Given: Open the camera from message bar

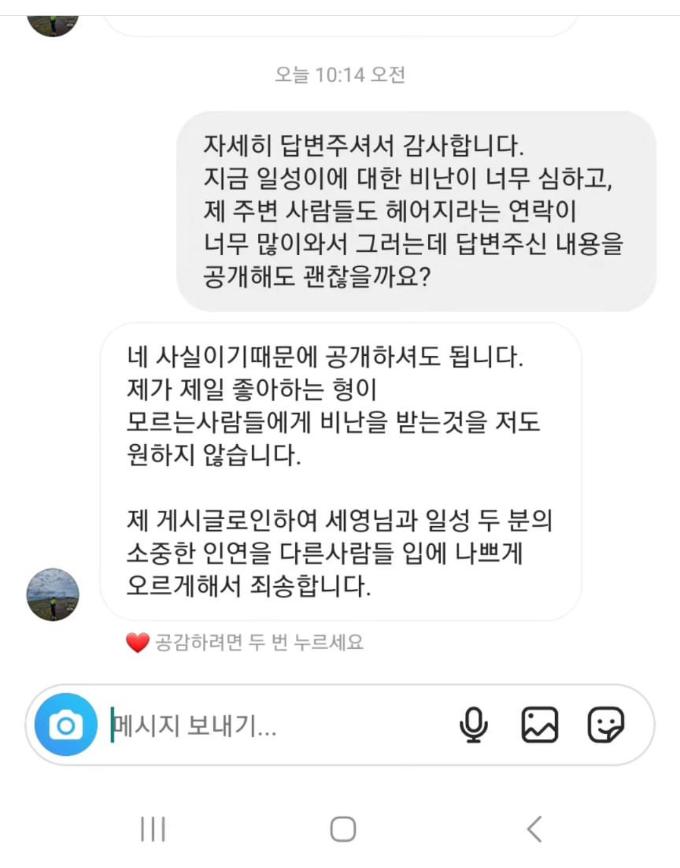Looking at the screenshot, I should click(66, 725).
